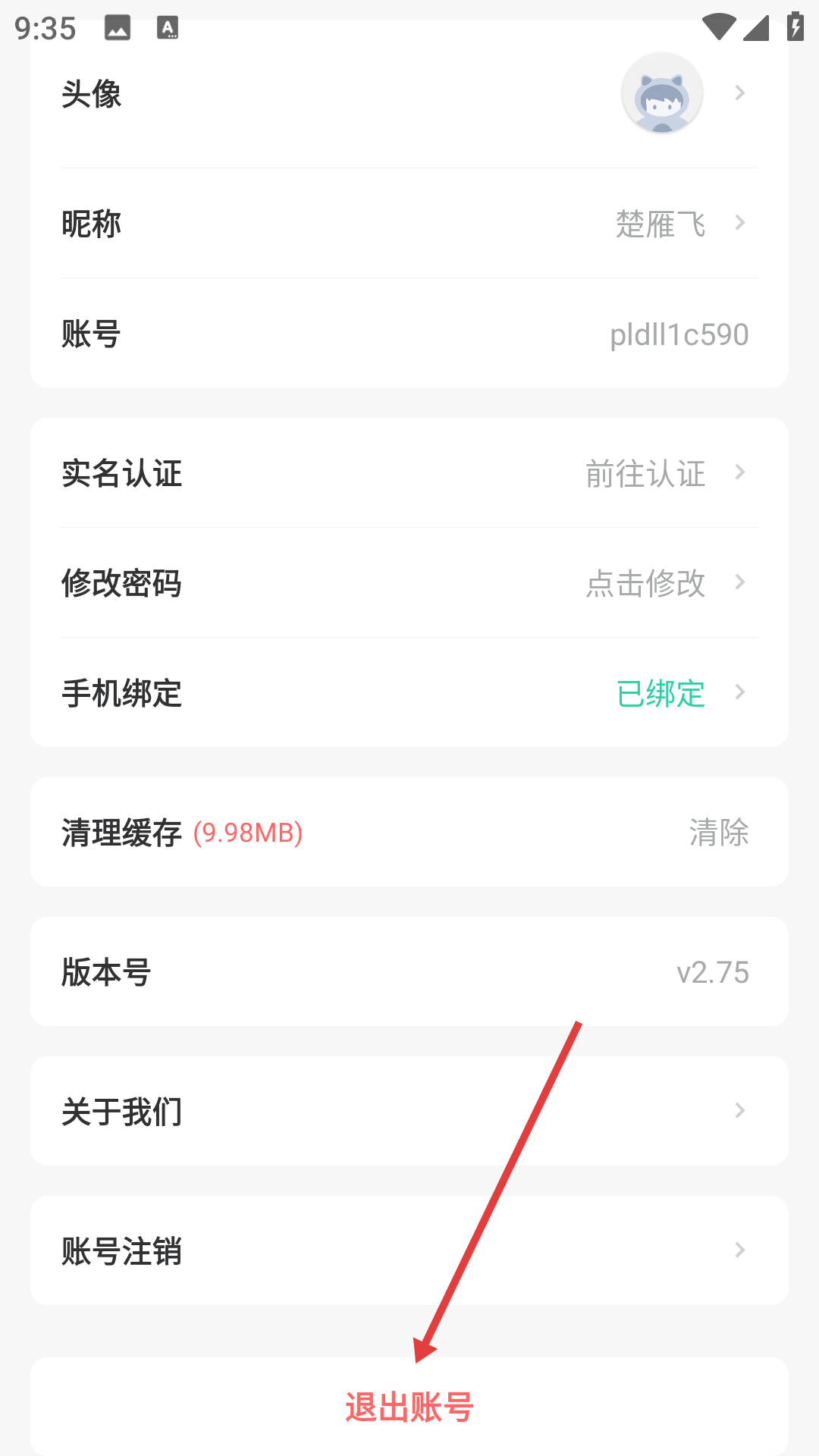Open the 昵称 edit via its chevron
819x1456 pixels.
[x=739, y=222]
